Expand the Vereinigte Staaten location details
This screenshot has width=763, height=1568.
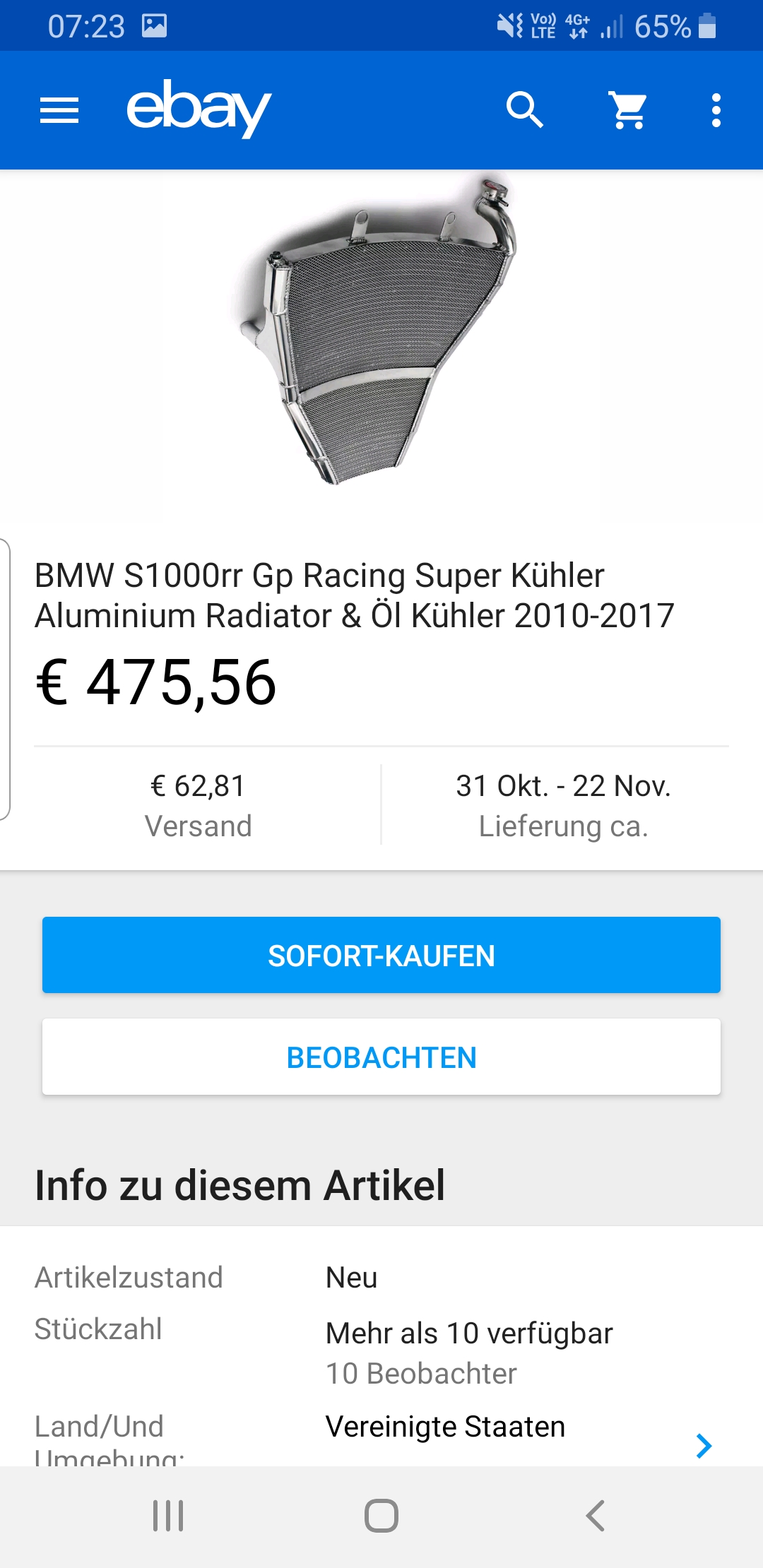click(703, 1445)
